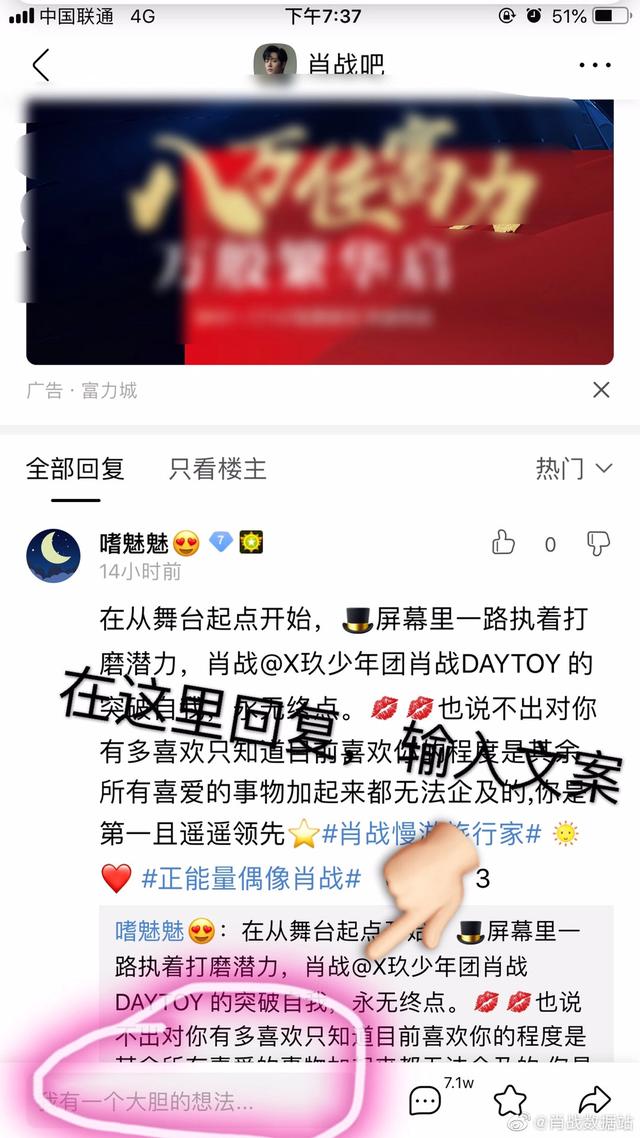Viewport: 640px width, 1138px height.
Task: Expand the 热门 sort dropdown
Action: (573, 468)
